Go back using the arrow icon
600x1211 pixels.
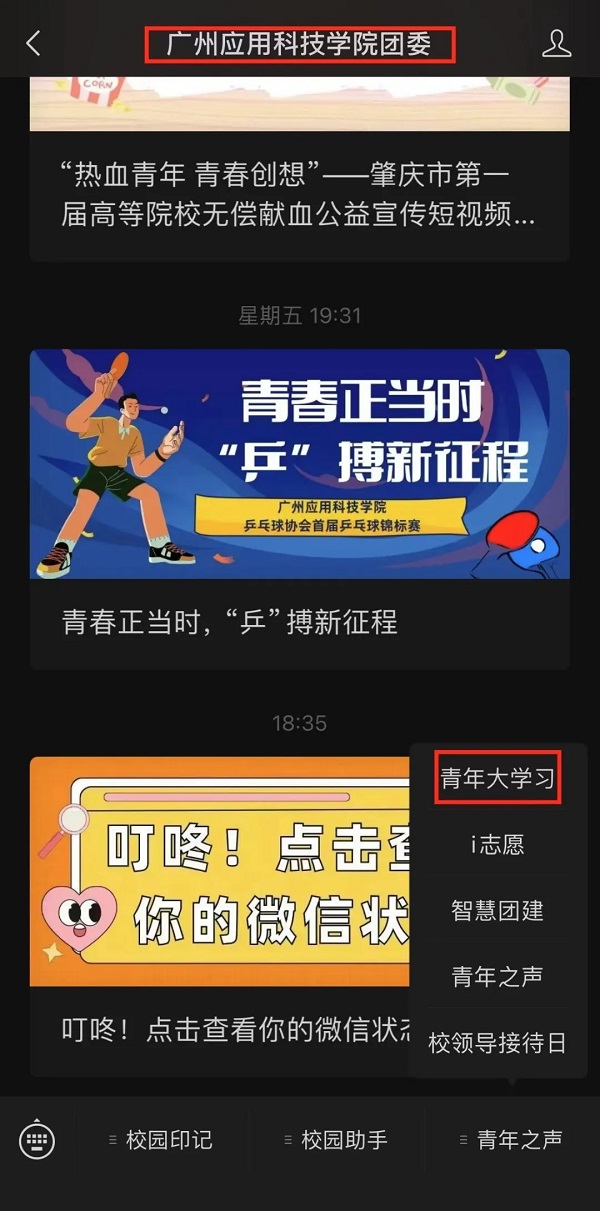33,43
